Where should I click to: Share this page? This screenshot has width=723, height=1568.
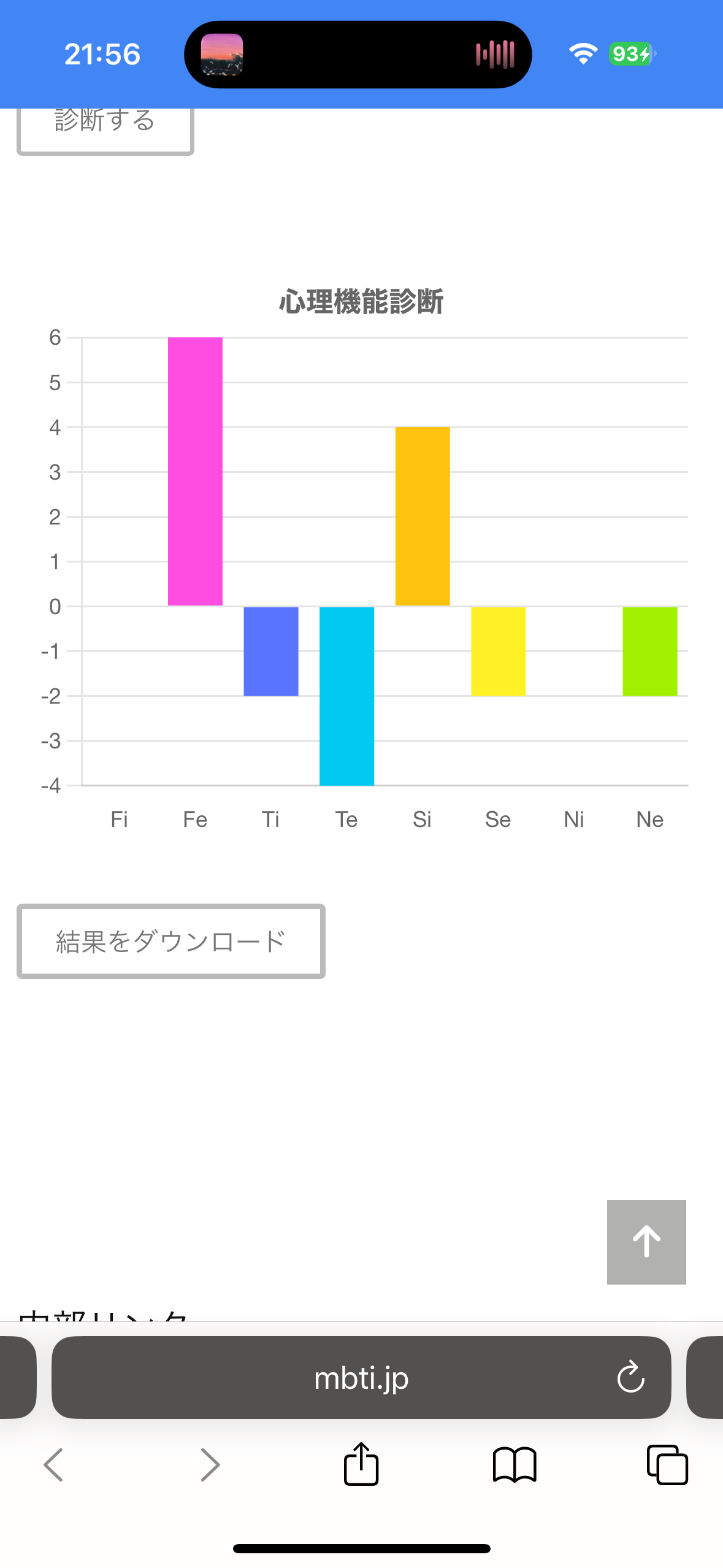pos(361,1464)
